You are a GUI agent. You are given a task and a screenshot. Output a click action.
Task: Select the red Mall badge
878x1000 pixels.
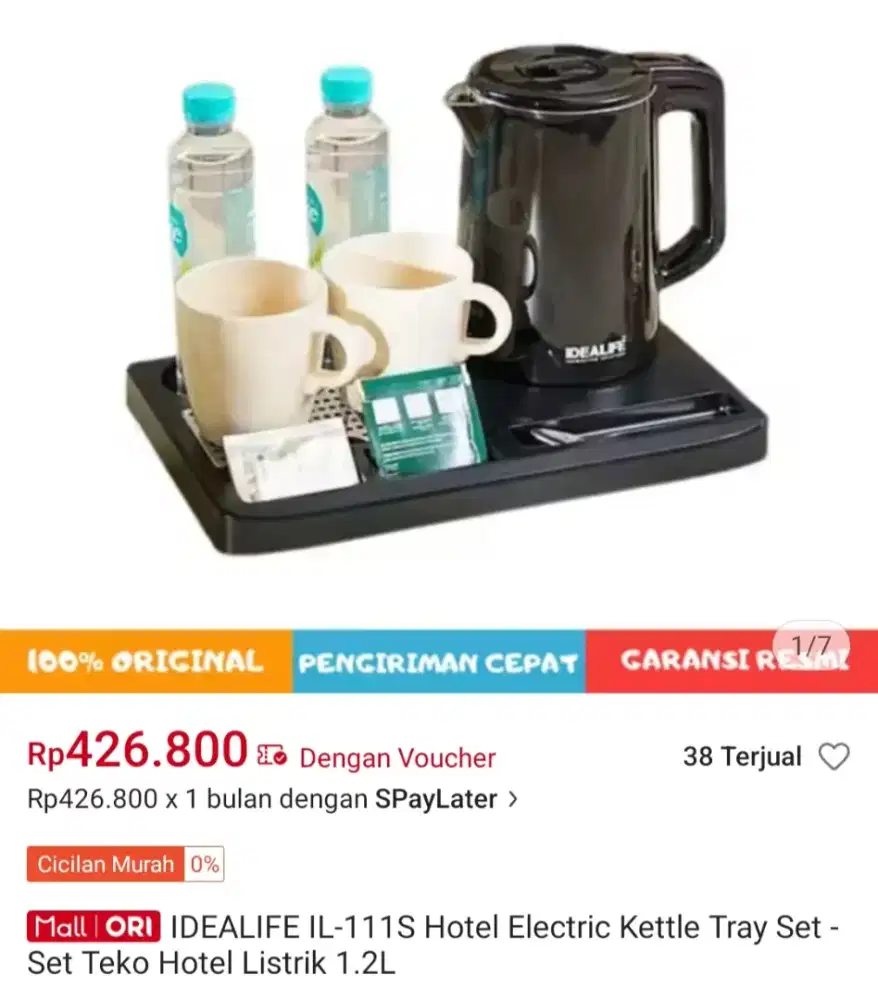click(62, 929)
